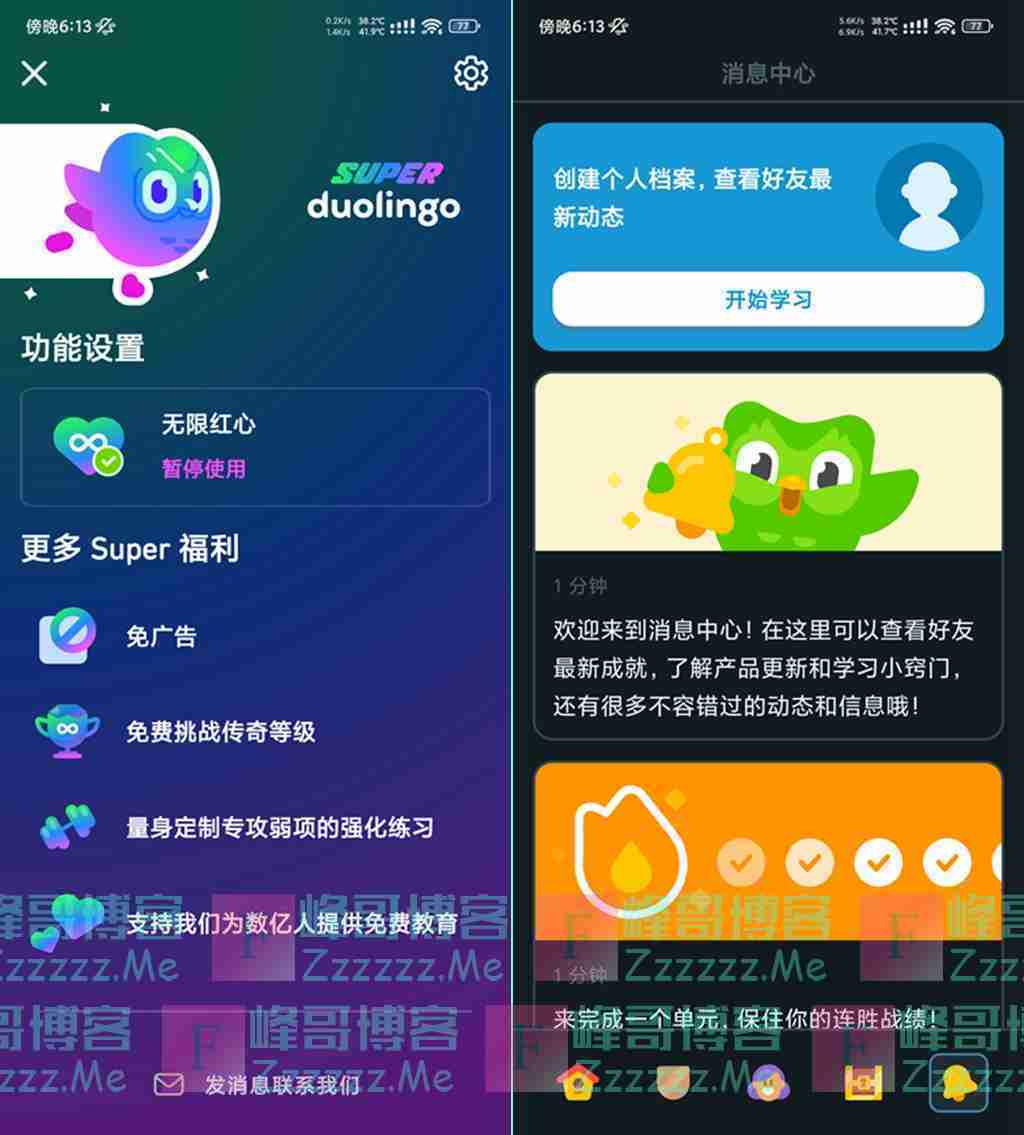This screenshot has width=1024, height=1135.
Task: Close the Super Duolingo page
Action: [35, 73]
